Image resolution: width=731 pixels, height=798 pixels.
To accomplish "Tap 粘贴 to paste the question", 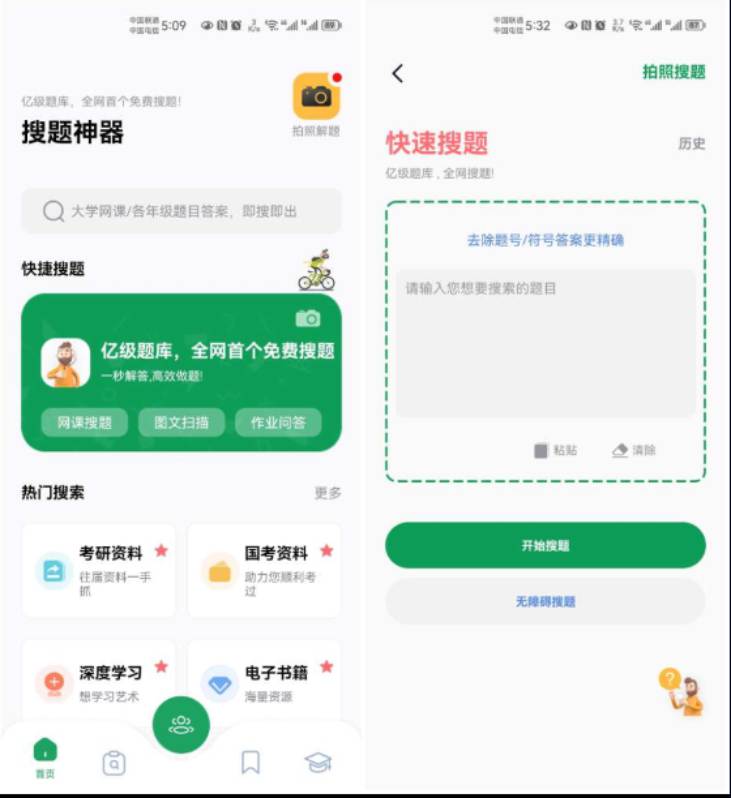I will pyautogui.click(x=555, y=451).
